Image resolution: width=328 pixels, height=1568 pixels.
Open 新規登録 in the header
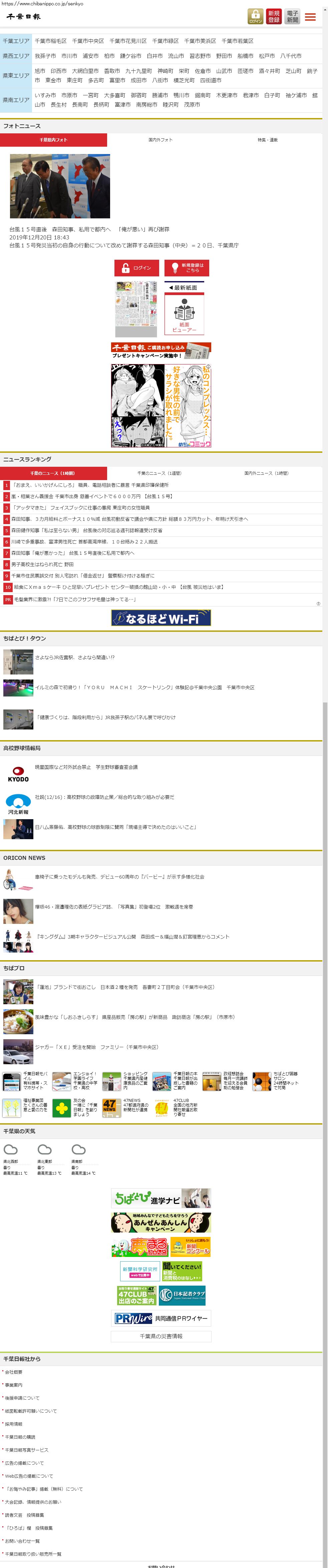click(x=274, y=16)
